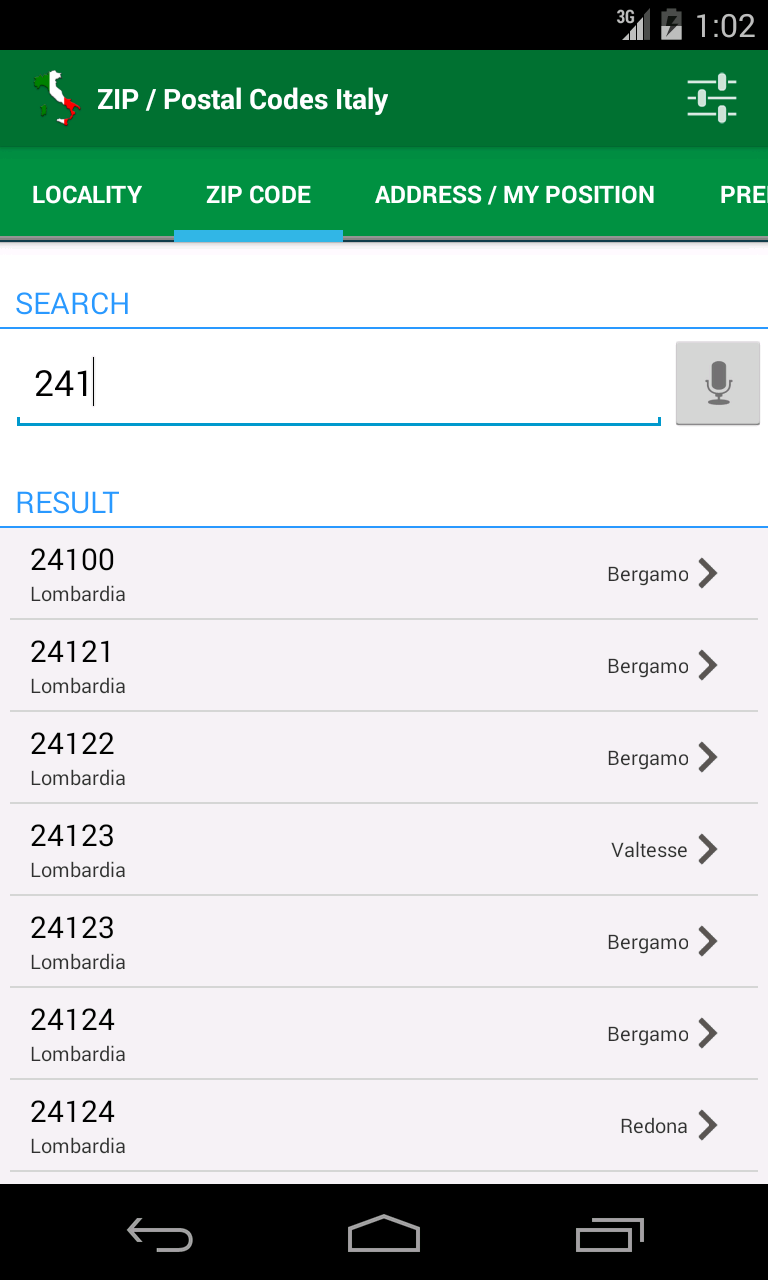Switch to Address / My Position tab
This screenshot has height=1280, width=768.
point(514,195)
